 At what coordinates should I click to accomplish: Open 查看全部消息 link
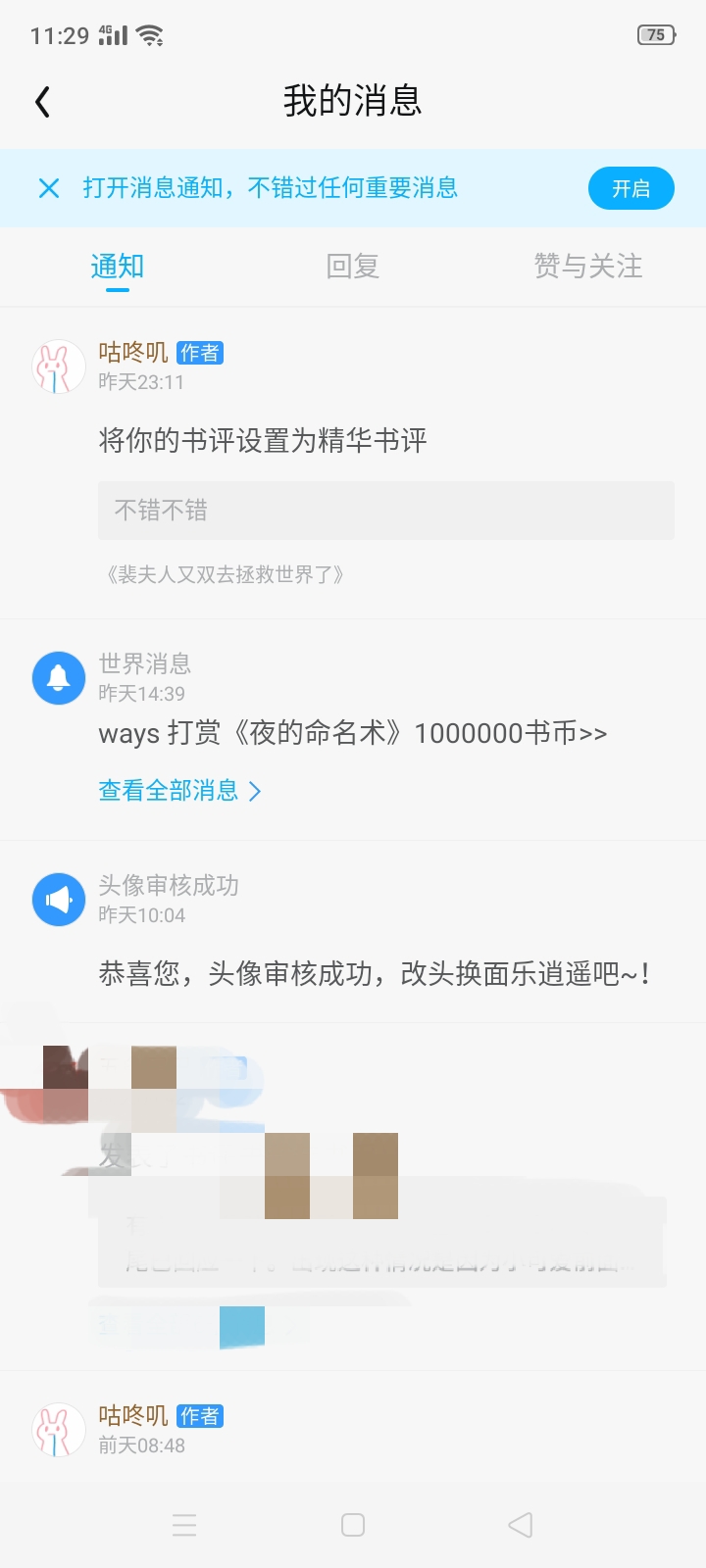click(x=179, y=791)
